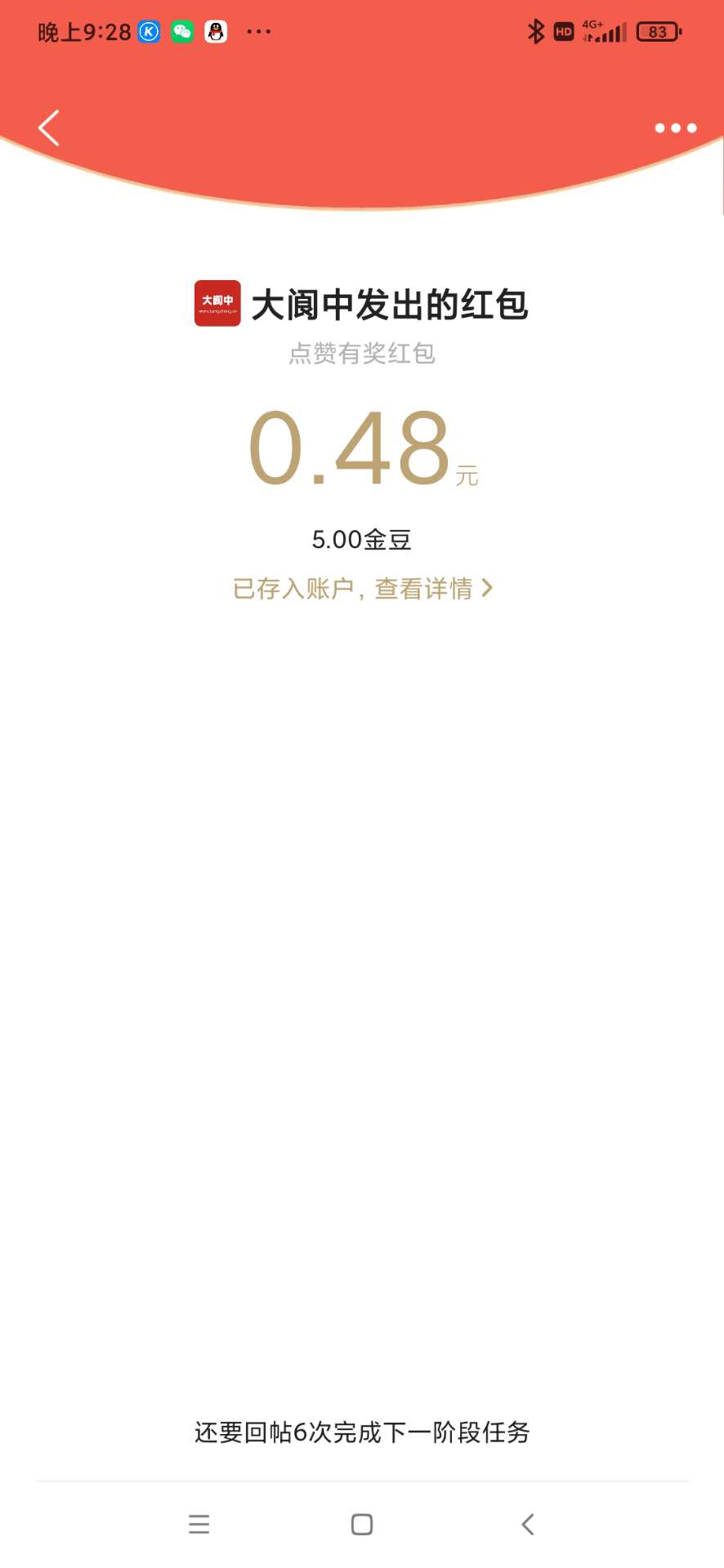
Task: Open the three-dot overflow menu
Action: click(675, 128)
